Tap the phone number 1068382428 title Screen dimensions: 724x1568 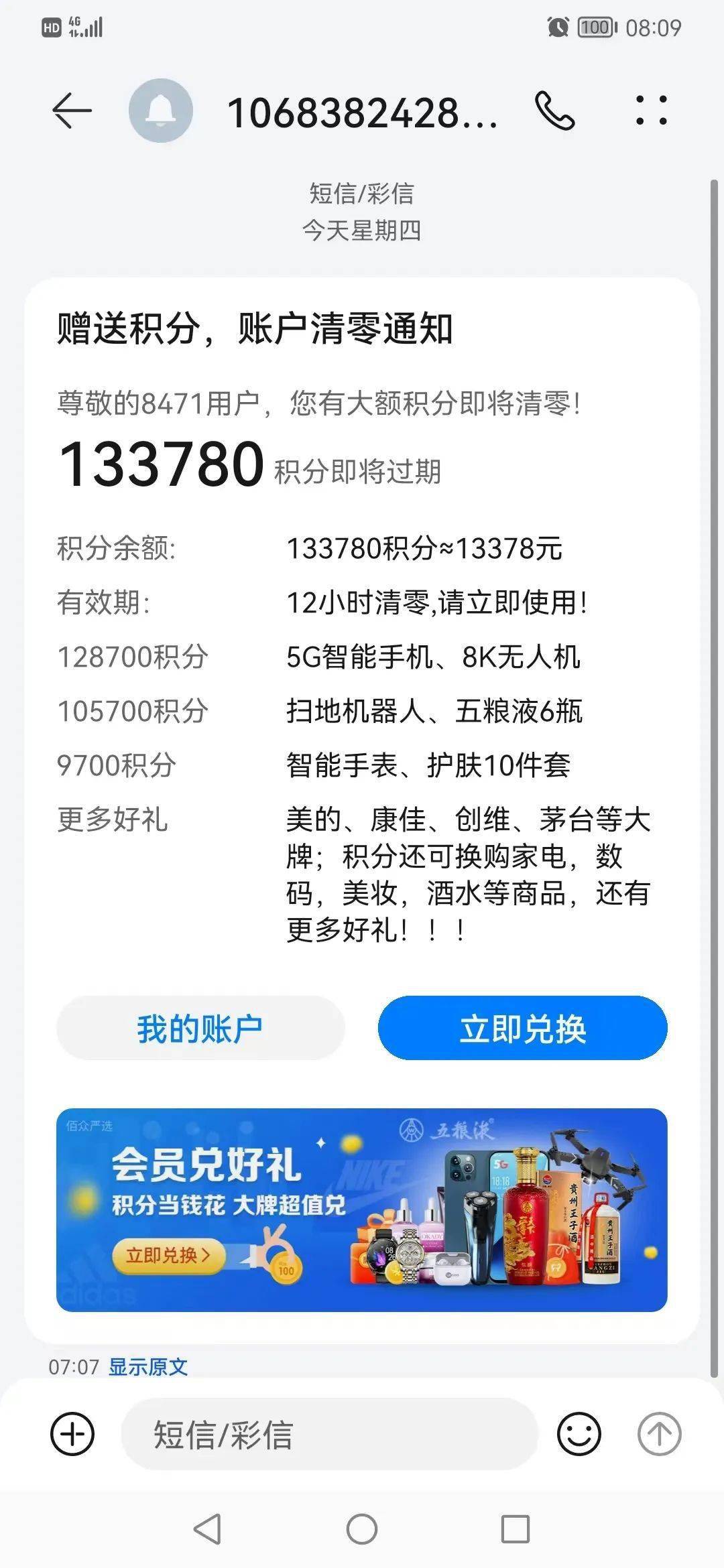[x=362, y=113]
